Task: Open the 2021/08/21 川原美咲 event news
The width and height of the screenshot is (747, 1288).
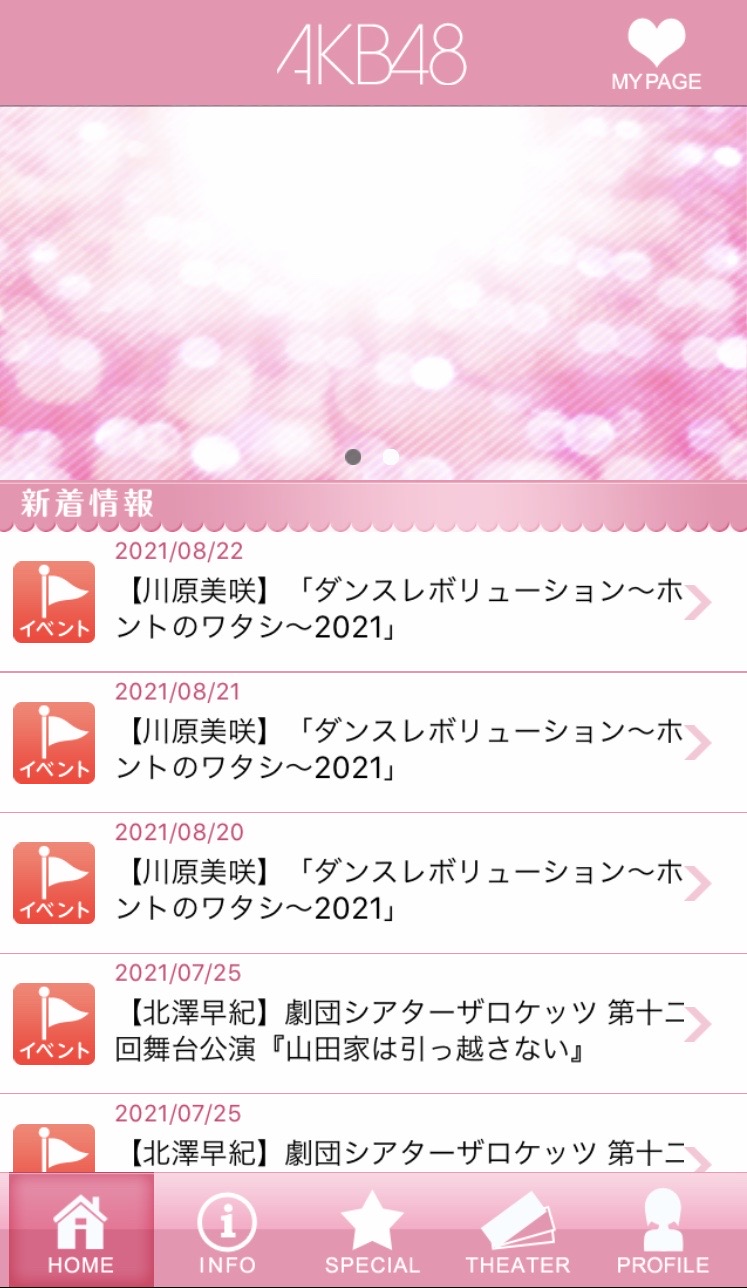Action: coord(373,743)
